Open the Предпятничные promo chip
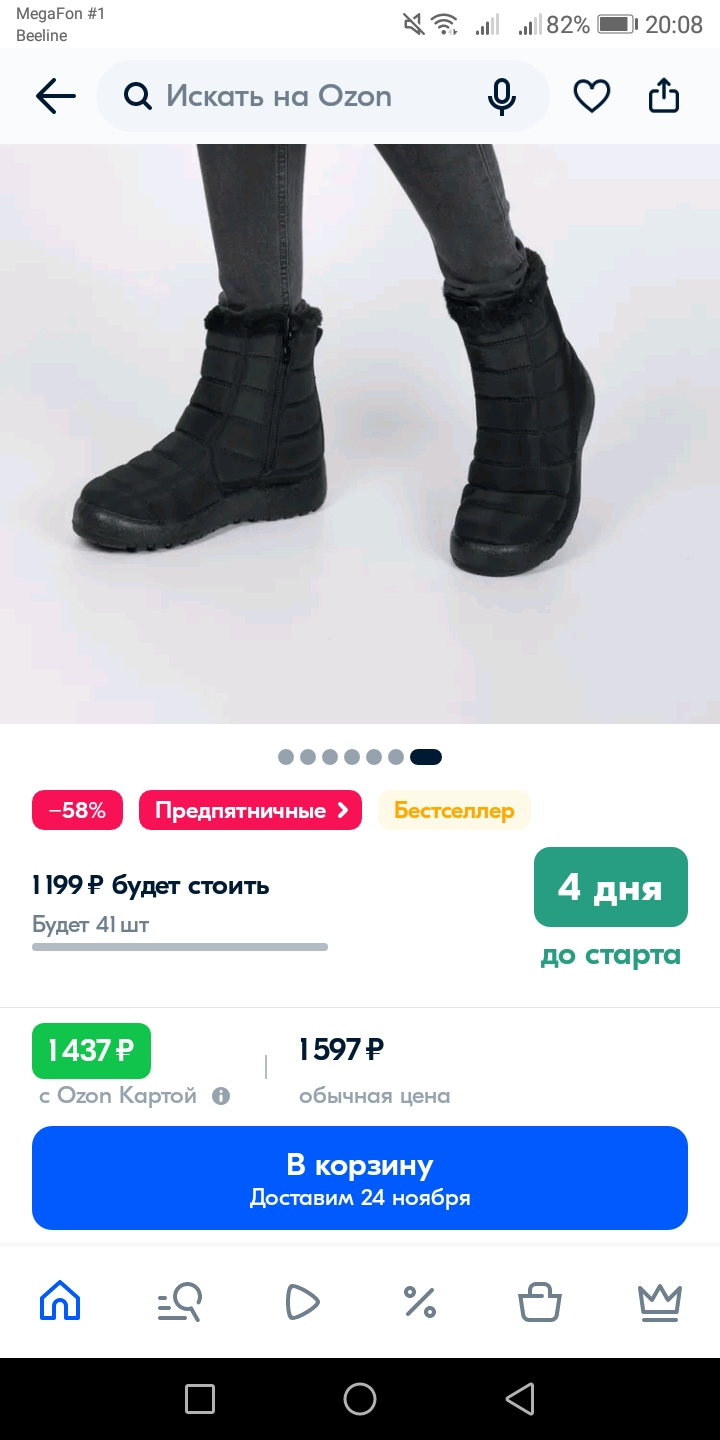 coord(250,810)
